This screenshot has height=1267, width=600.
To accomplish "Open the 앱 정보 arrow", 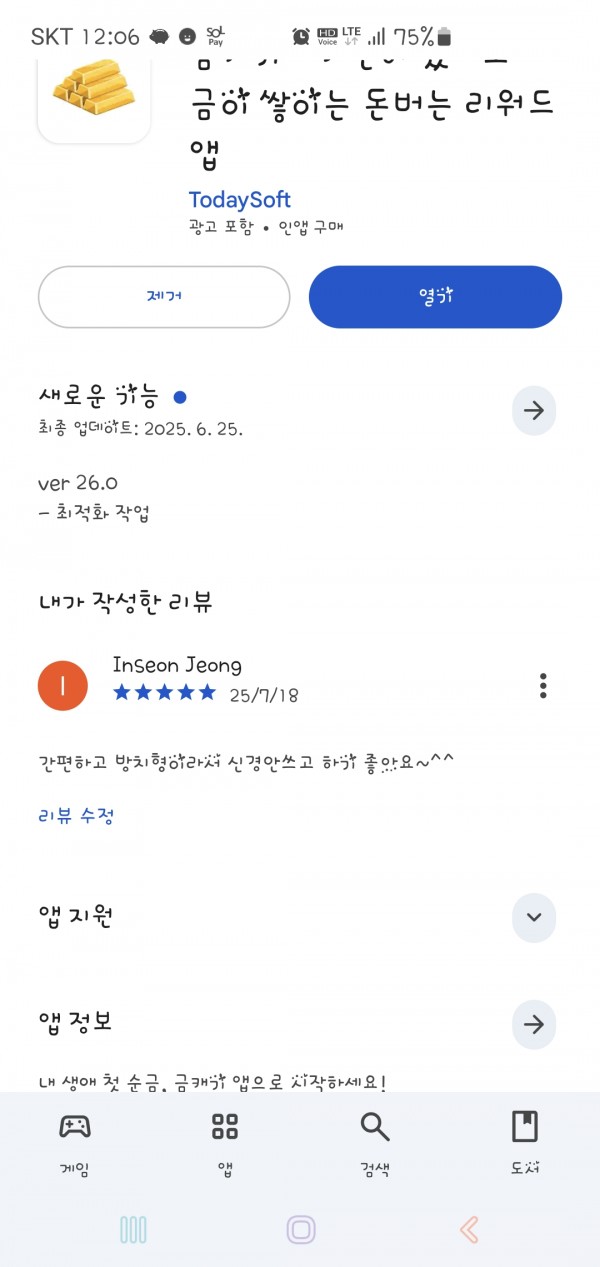I will tap(534, 1025).
